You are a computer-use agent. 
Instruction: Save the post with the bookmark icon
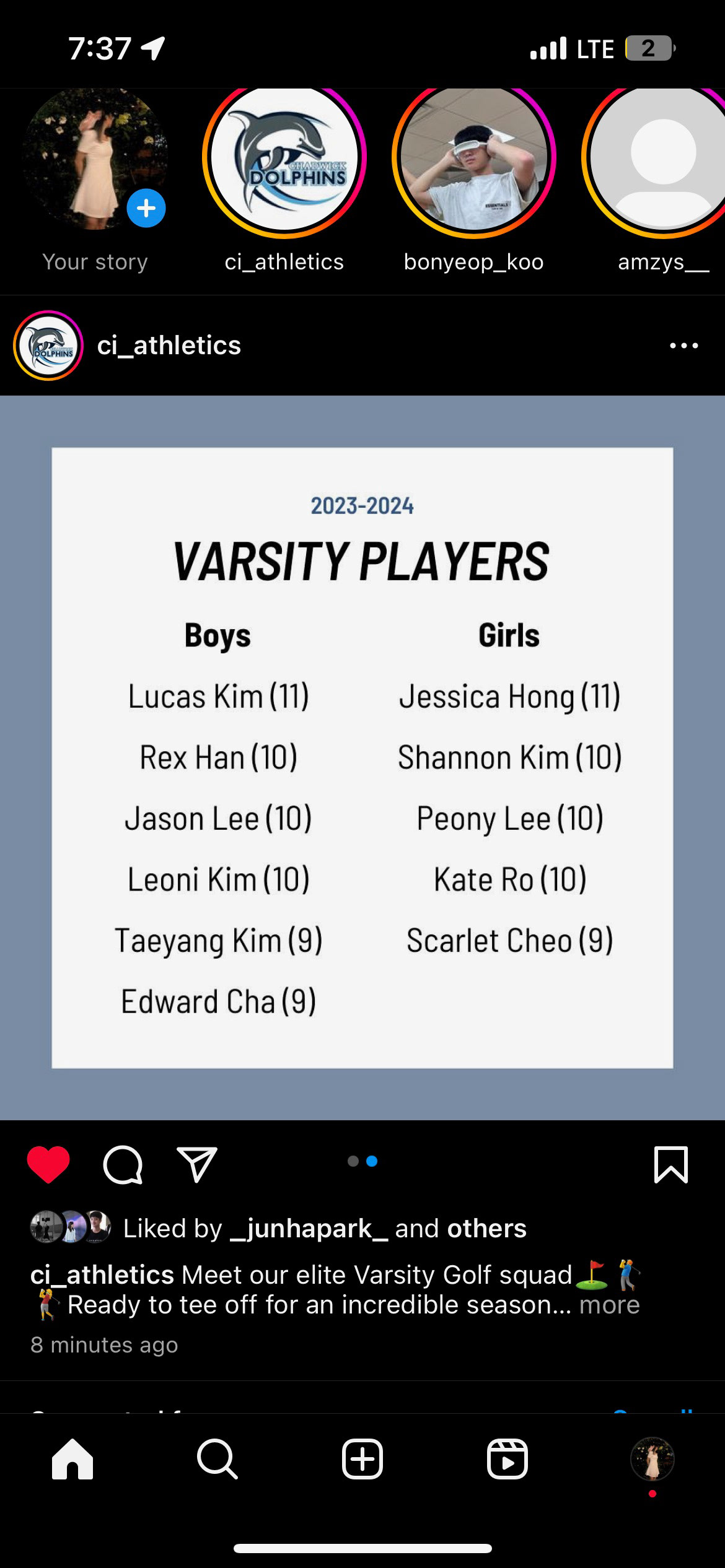point(670,1165)
